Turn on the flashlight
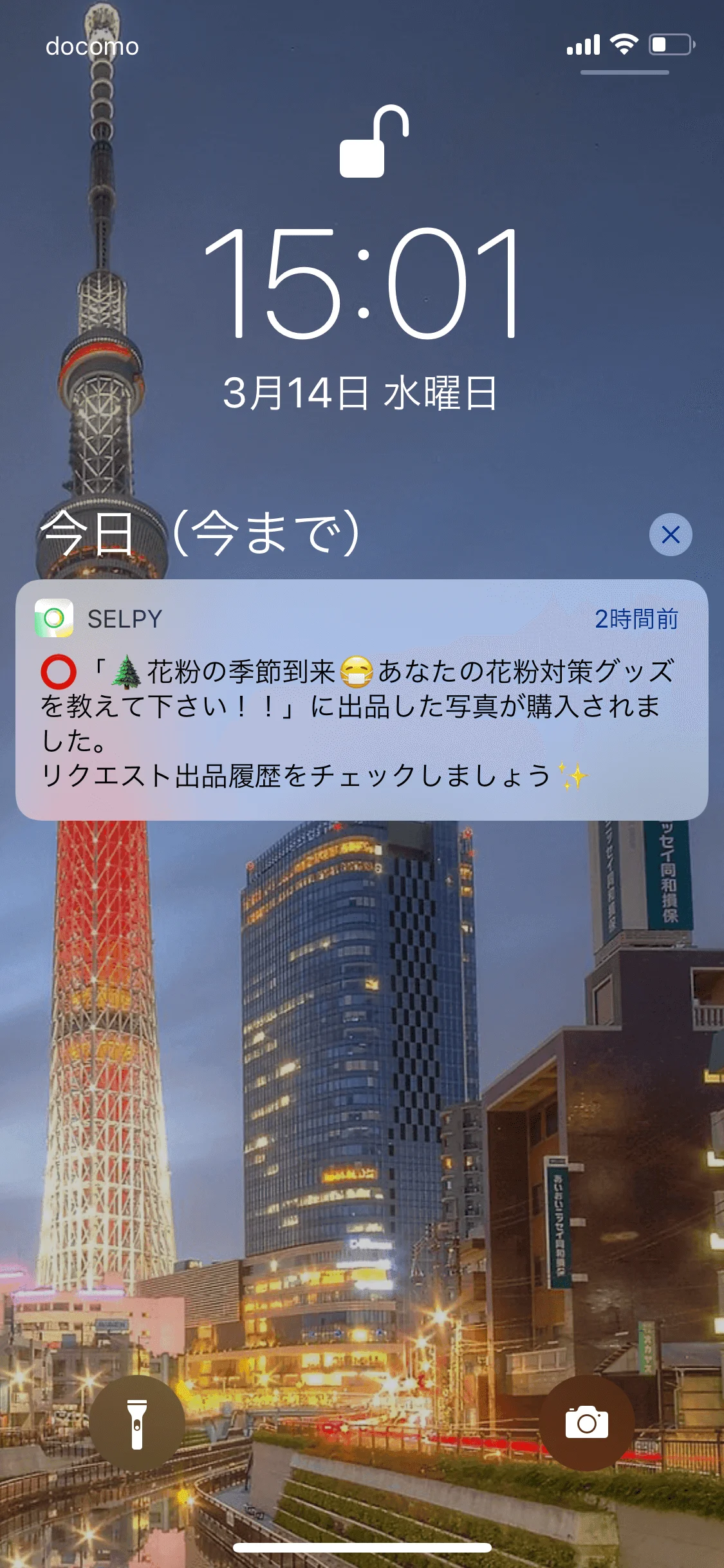 point(137,1423)
